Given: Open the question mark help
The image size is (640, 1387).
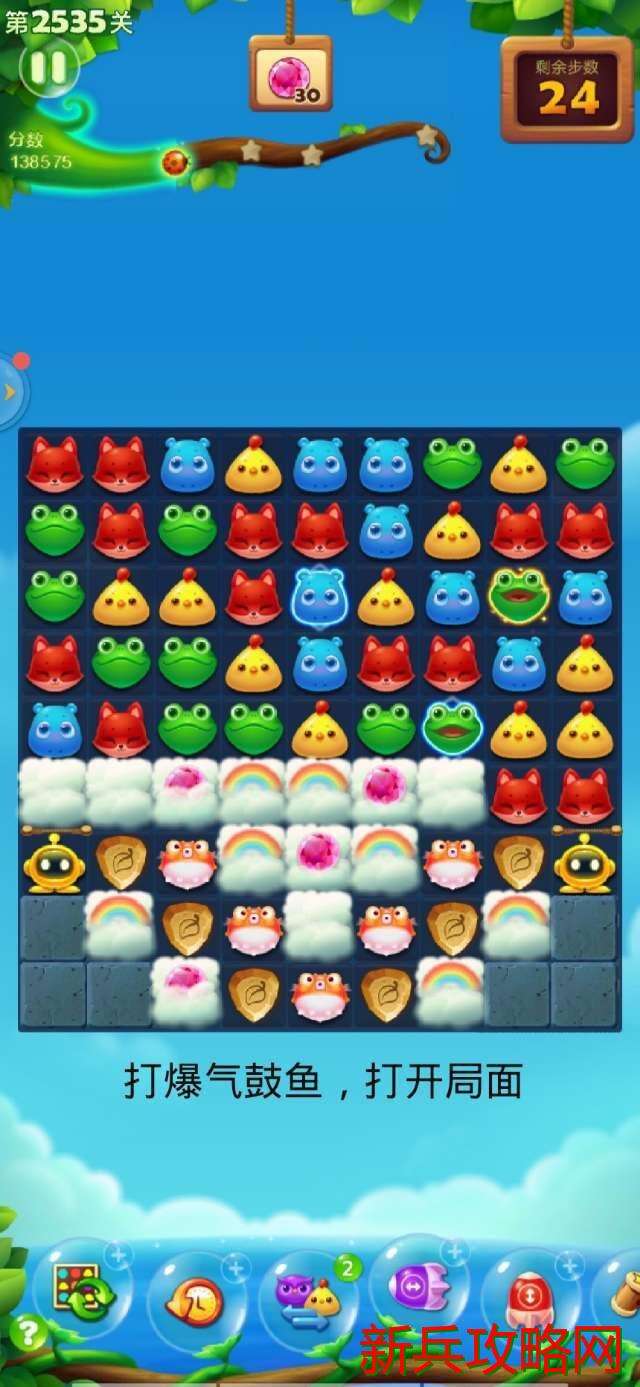Looking at the screenshot, I should [x=28, y=1333].
